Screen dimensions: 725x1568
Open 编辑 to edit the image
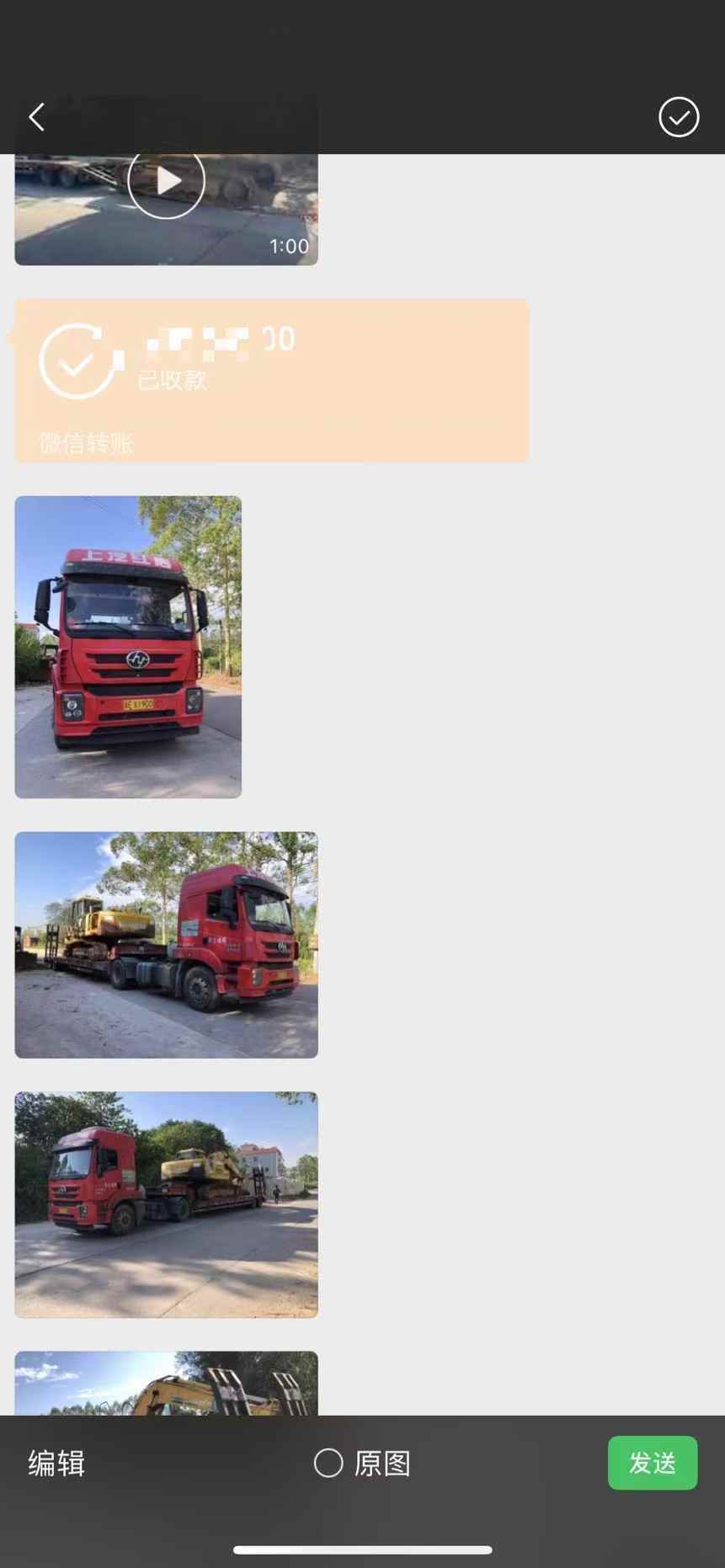click(x=56, y=1464)
